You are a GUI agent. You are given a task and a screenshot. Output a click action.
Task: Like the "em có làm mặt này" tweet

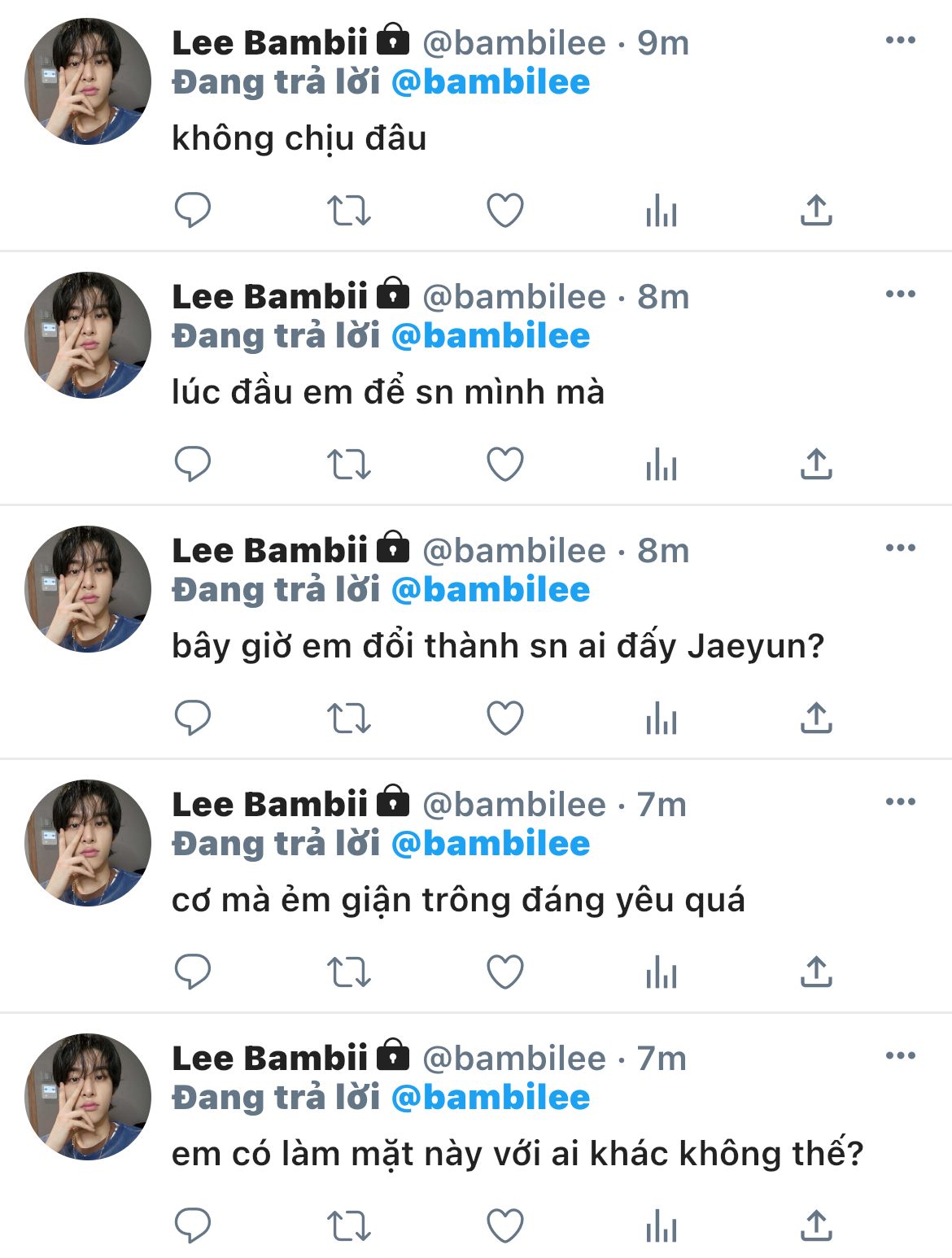tap(504, 1226)
